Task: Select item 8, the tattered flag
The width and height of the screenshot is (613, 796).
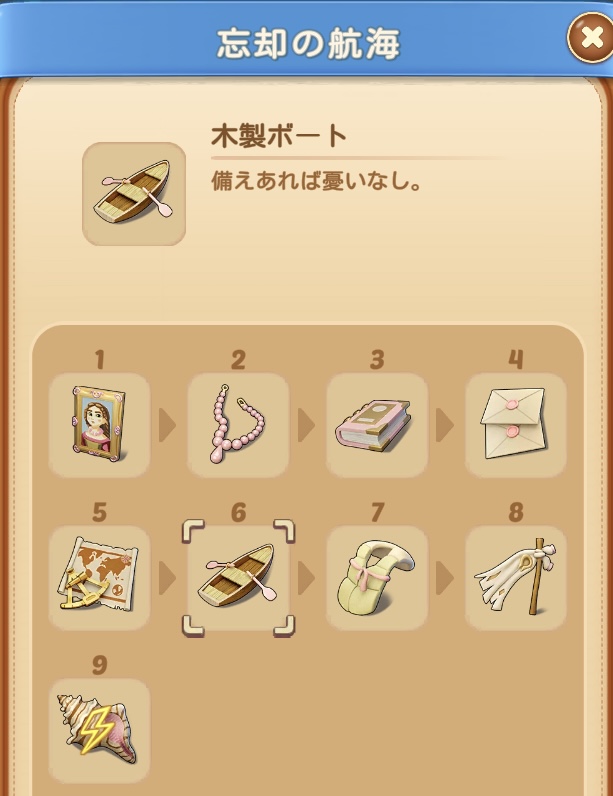Action: pyautogui.click(x=516, y=578)
